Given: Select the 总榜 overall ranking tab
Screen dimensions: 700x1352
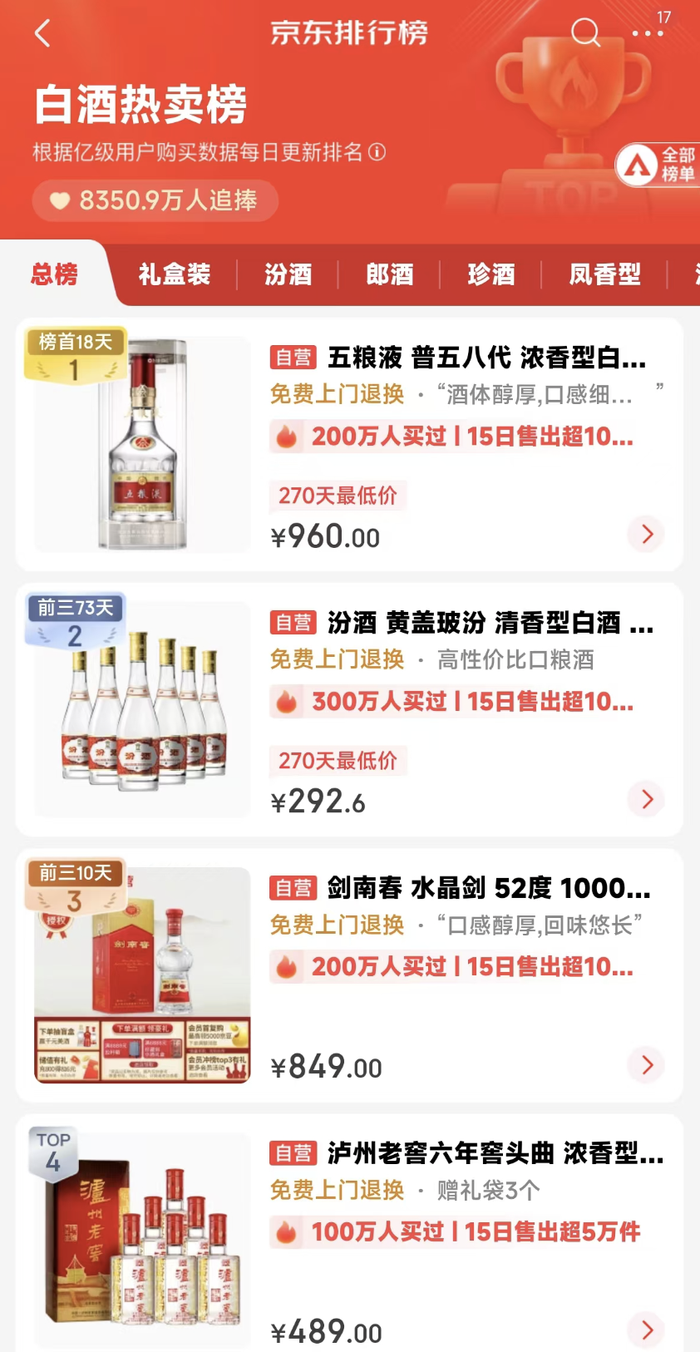Looking at the screenshot, I should (54, 275).
